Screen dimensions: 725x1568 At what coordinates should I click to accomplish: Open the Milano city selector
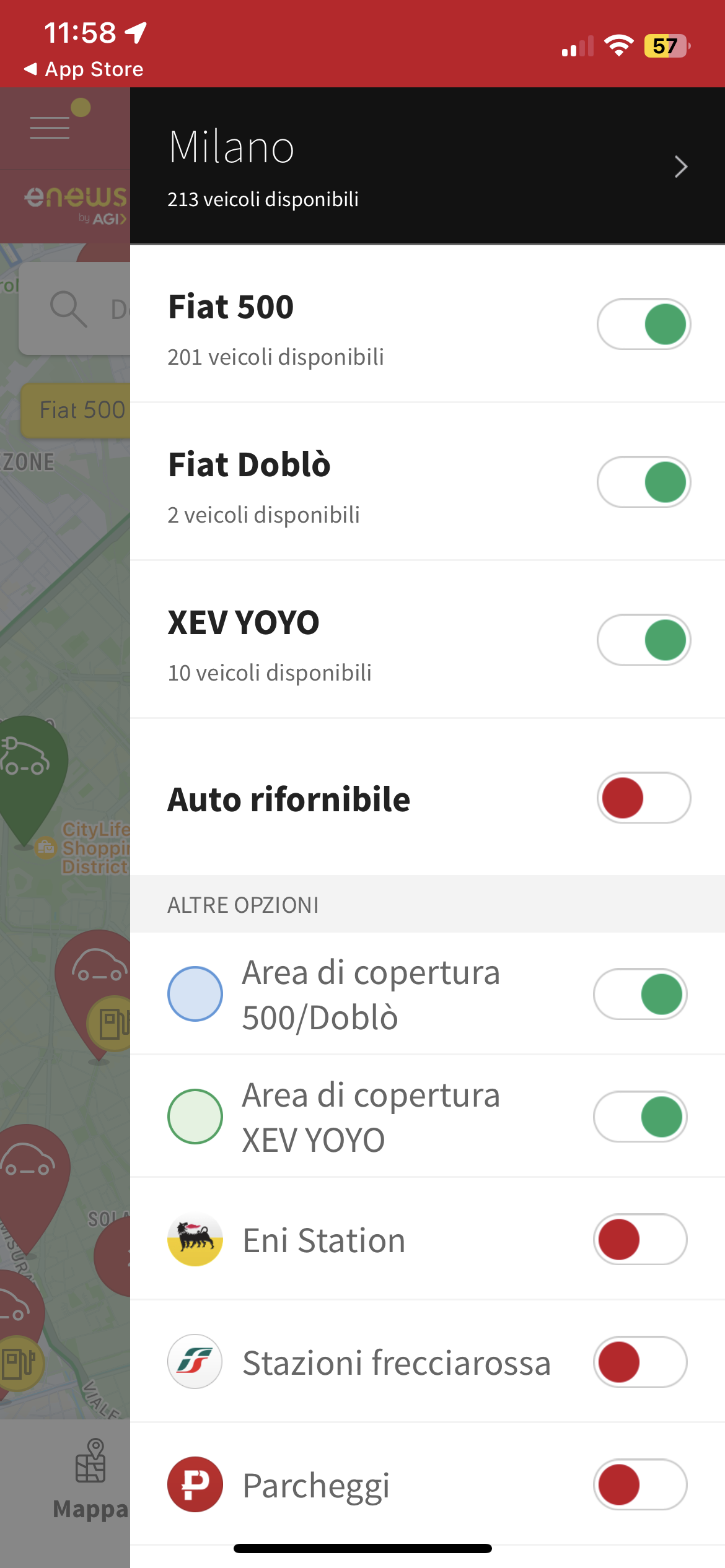[x=428, y=166]
